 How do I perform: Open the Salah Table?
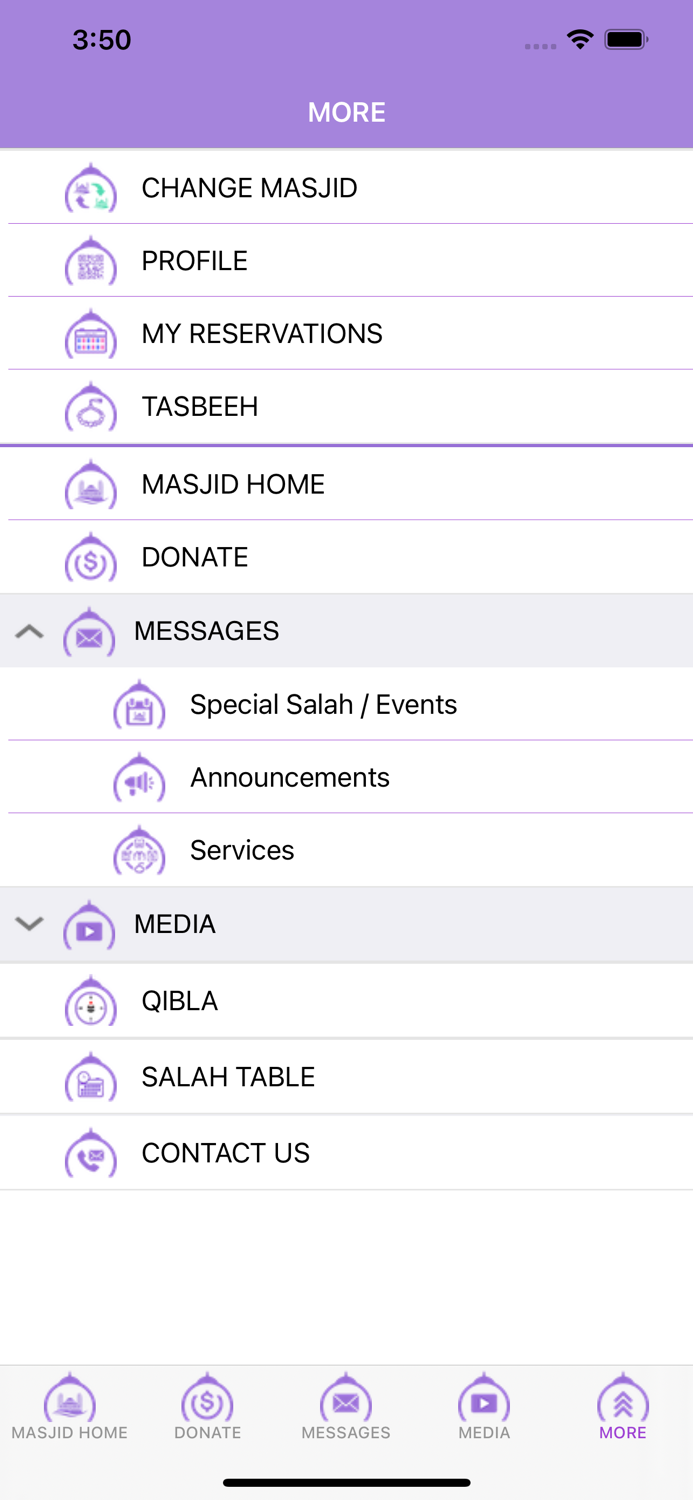[346, 1076]
